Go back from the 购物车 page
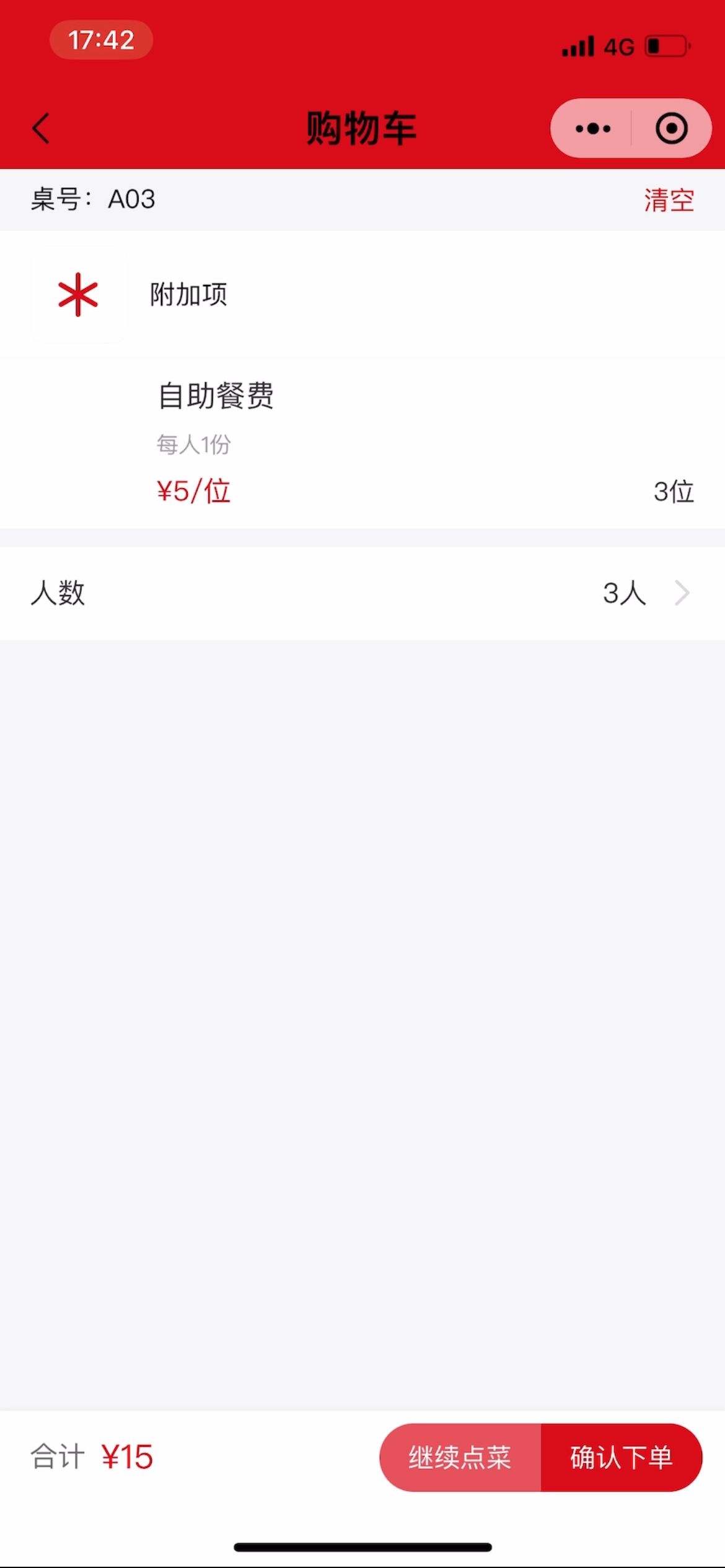The width and height of the screenshot is (725, 1568). (x=41, y=129)
